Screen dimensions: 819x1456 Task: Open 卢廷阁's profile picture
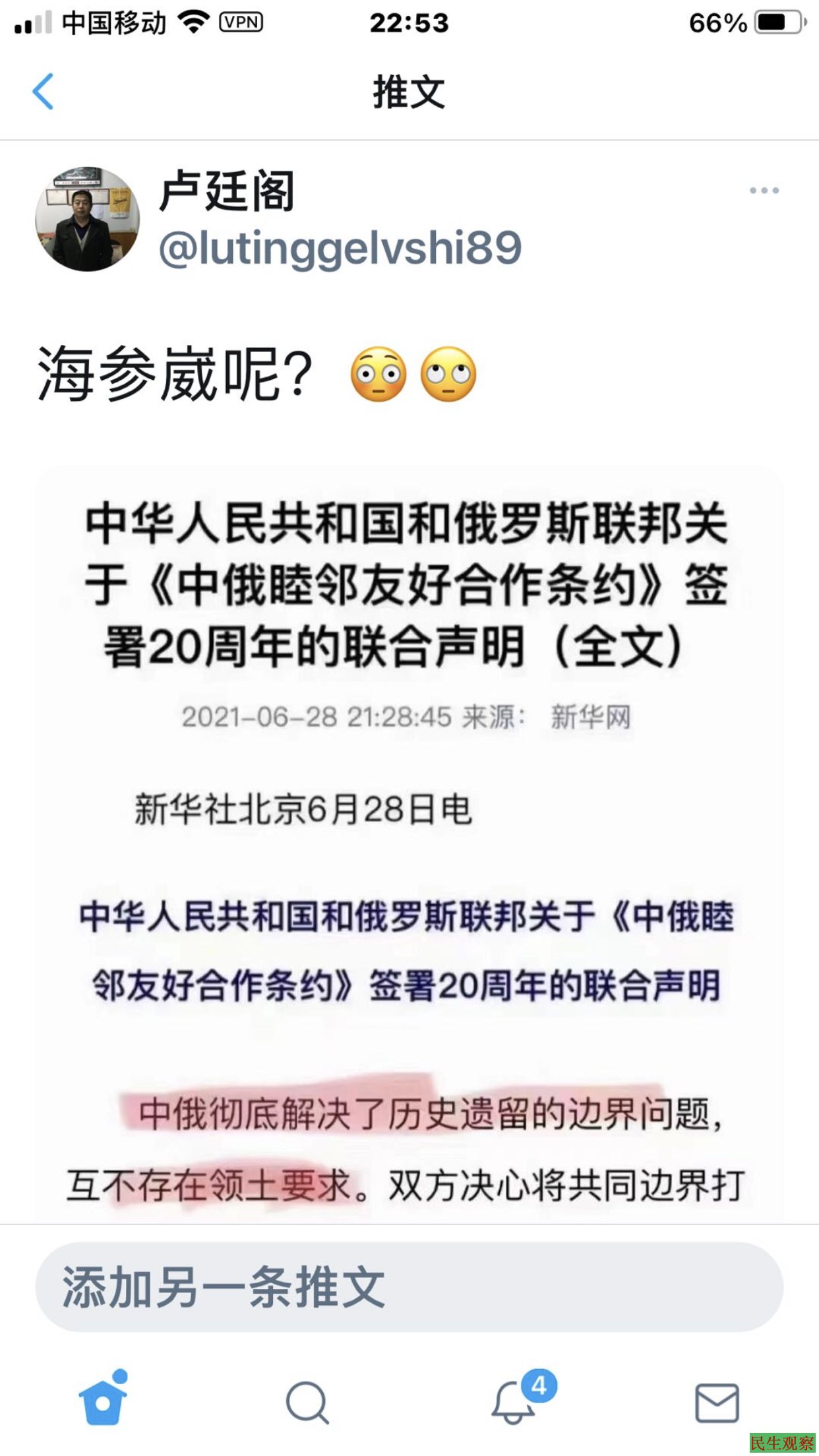pyautogui.click(x=87, y=219)
